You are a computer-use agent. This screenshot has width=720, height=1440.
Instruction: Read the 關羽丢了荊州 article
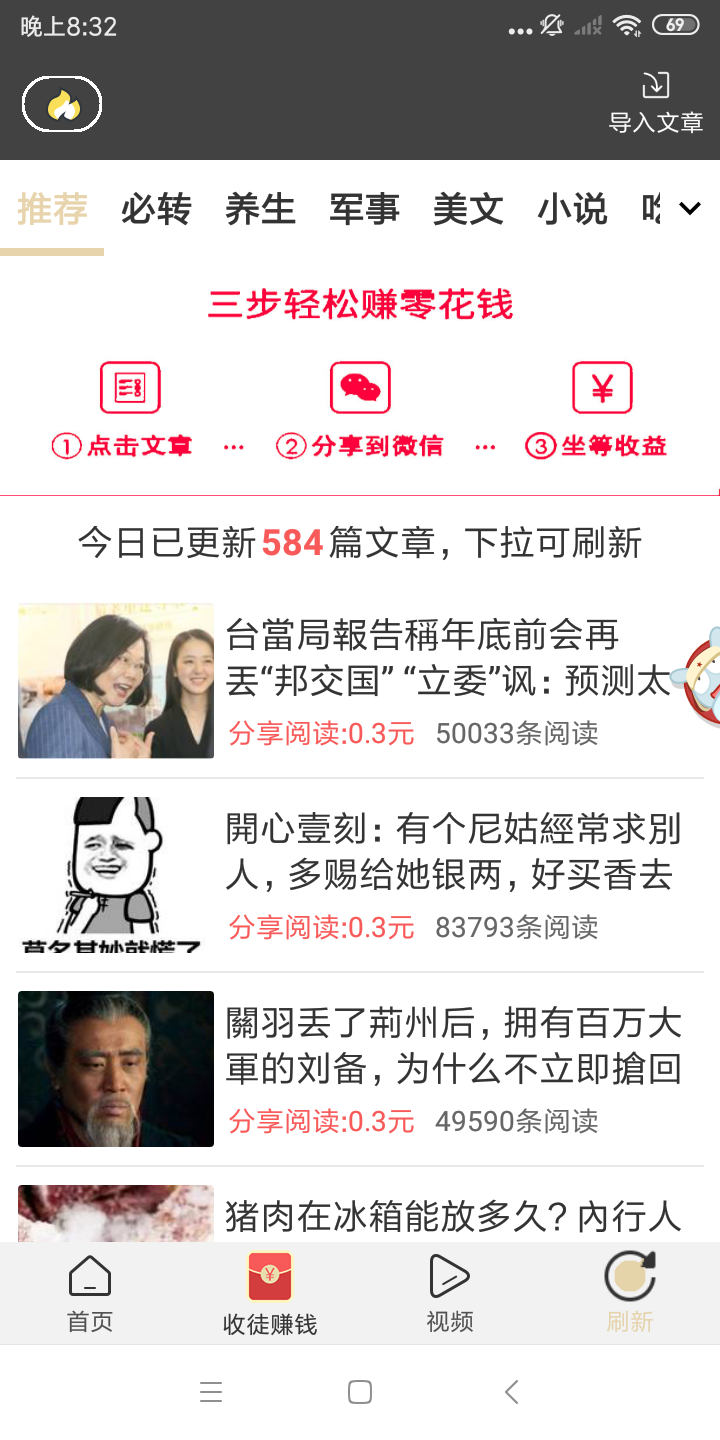(360, 1069)
